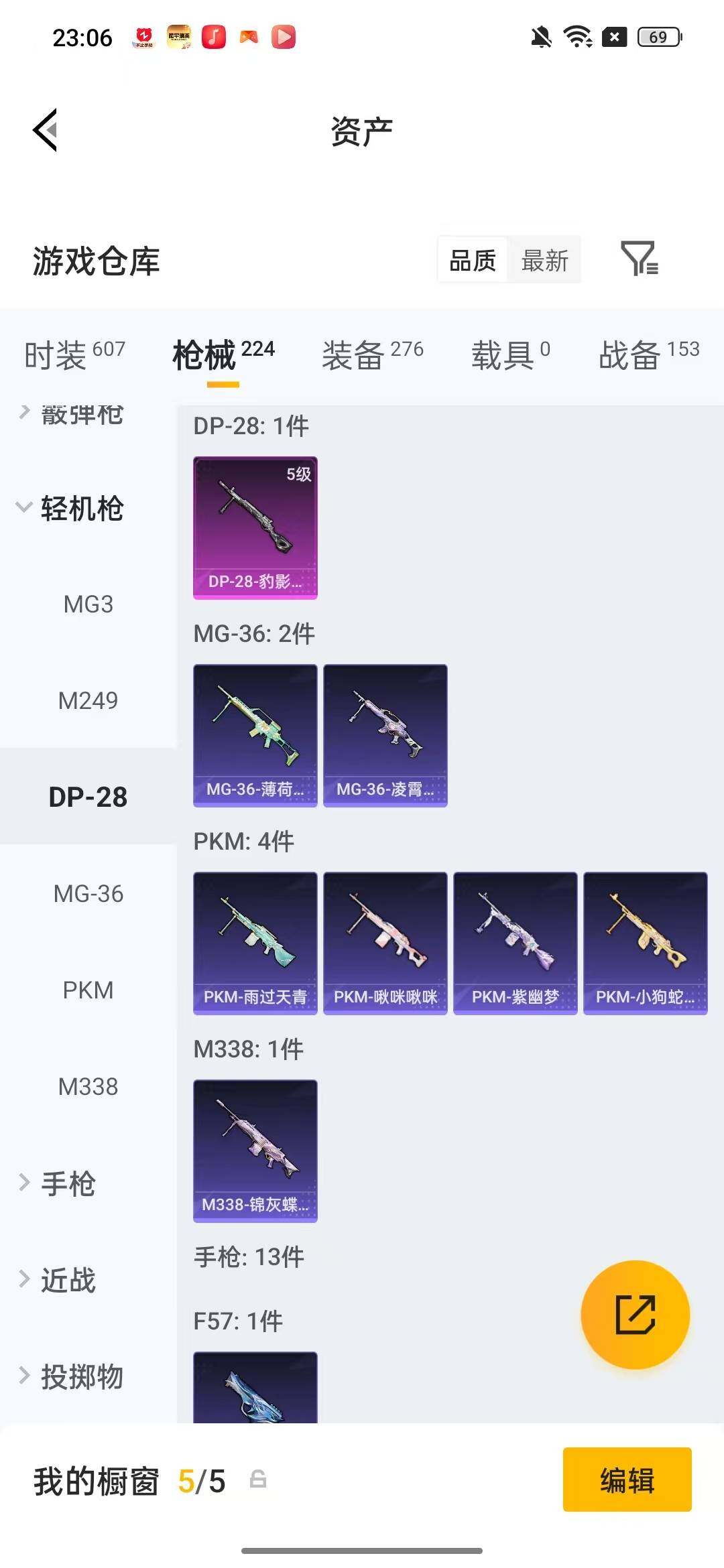Expand the 手枪 category
724x1568 pixels.
tap(59, 1184)
